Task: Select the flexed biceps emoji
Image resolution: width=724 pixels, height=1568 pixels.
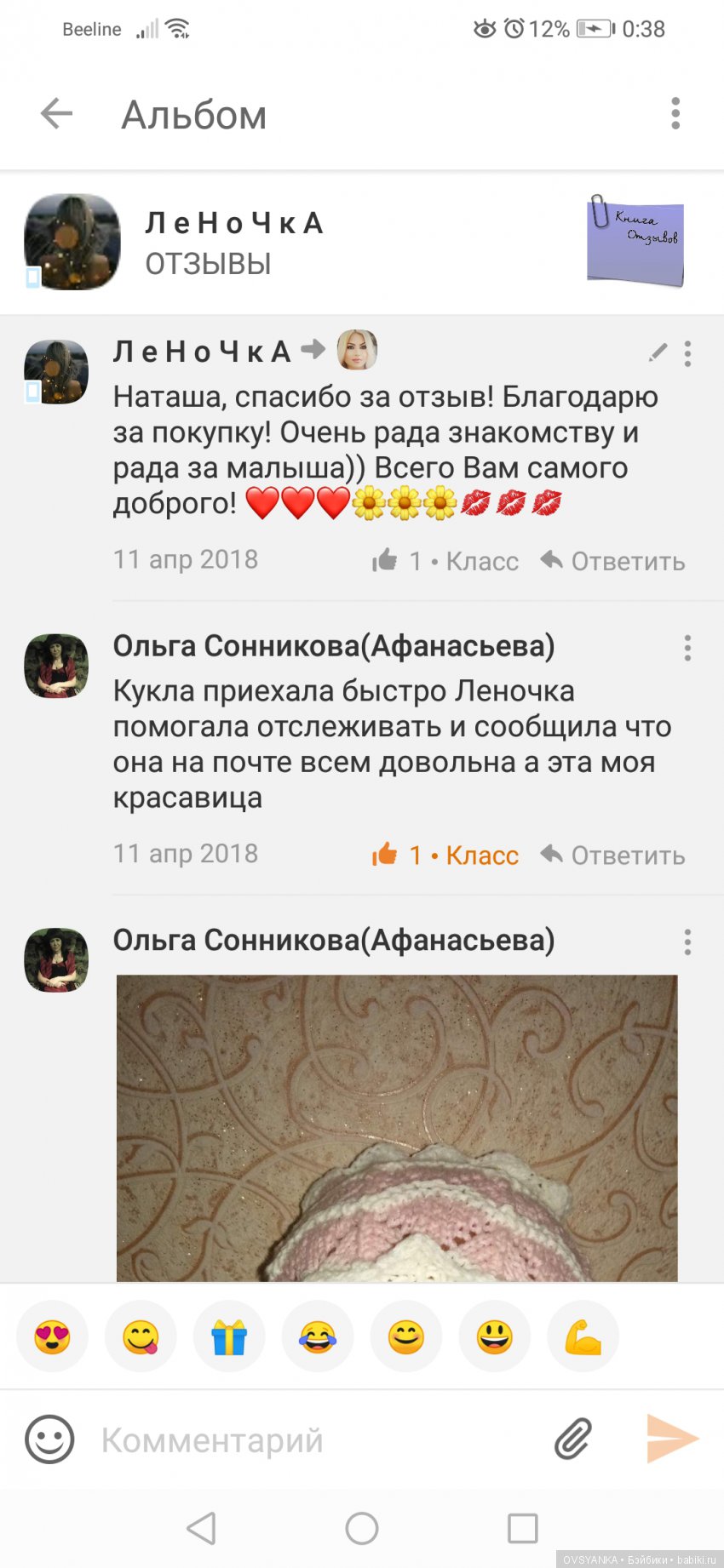Action: 583,1336
